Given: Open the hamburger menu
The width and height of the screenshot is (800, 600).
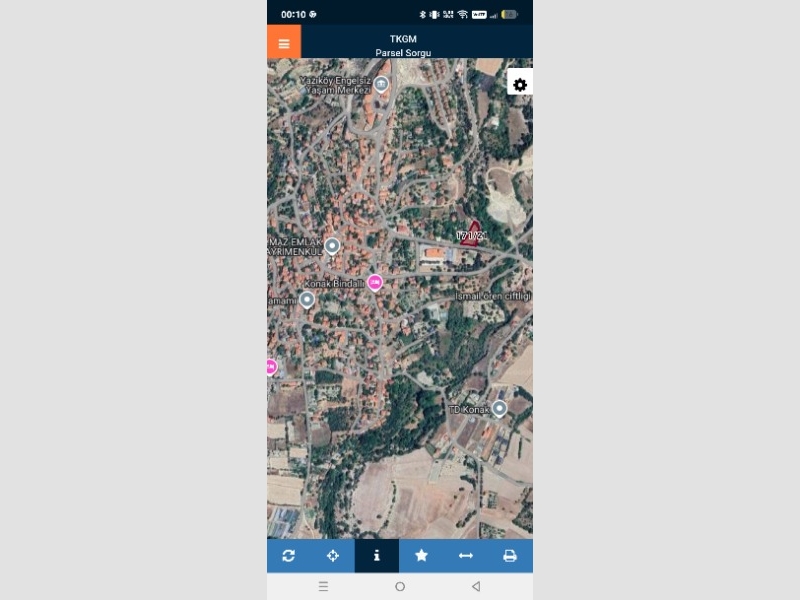Looking at the screenshot, I should point(284,43).
